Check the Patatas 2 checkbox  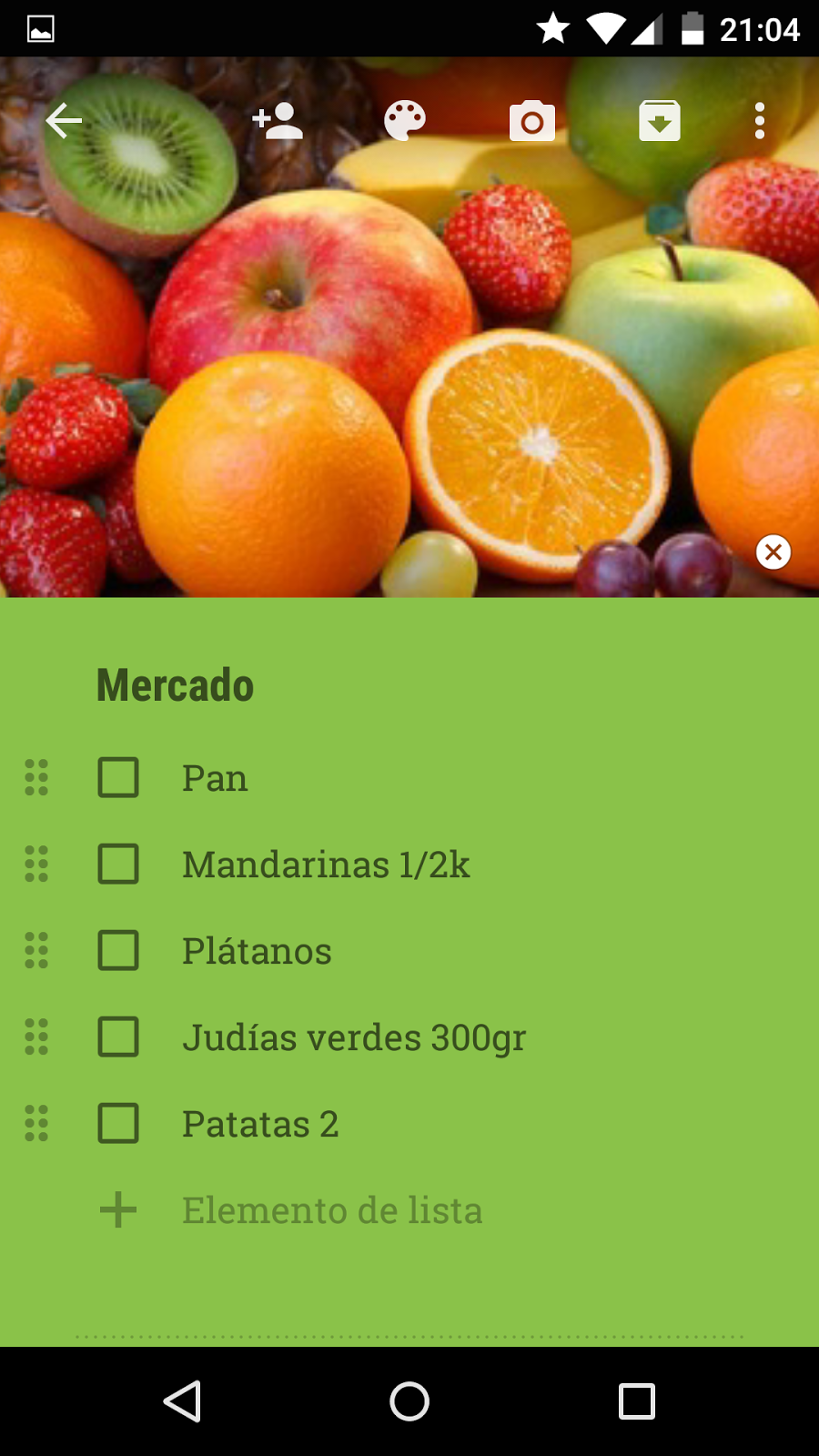point(117,1124)
